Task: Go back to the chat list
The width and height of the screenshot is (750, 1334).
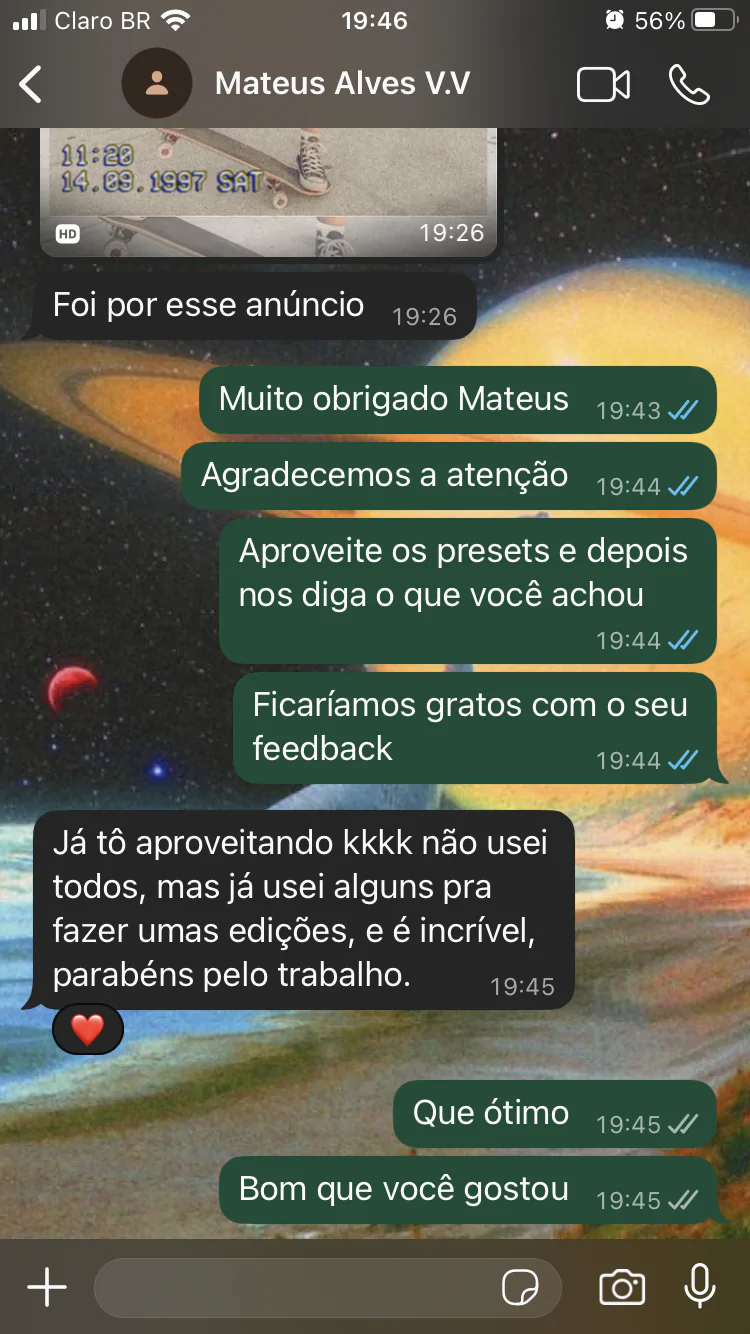Action: pos(31,84)
